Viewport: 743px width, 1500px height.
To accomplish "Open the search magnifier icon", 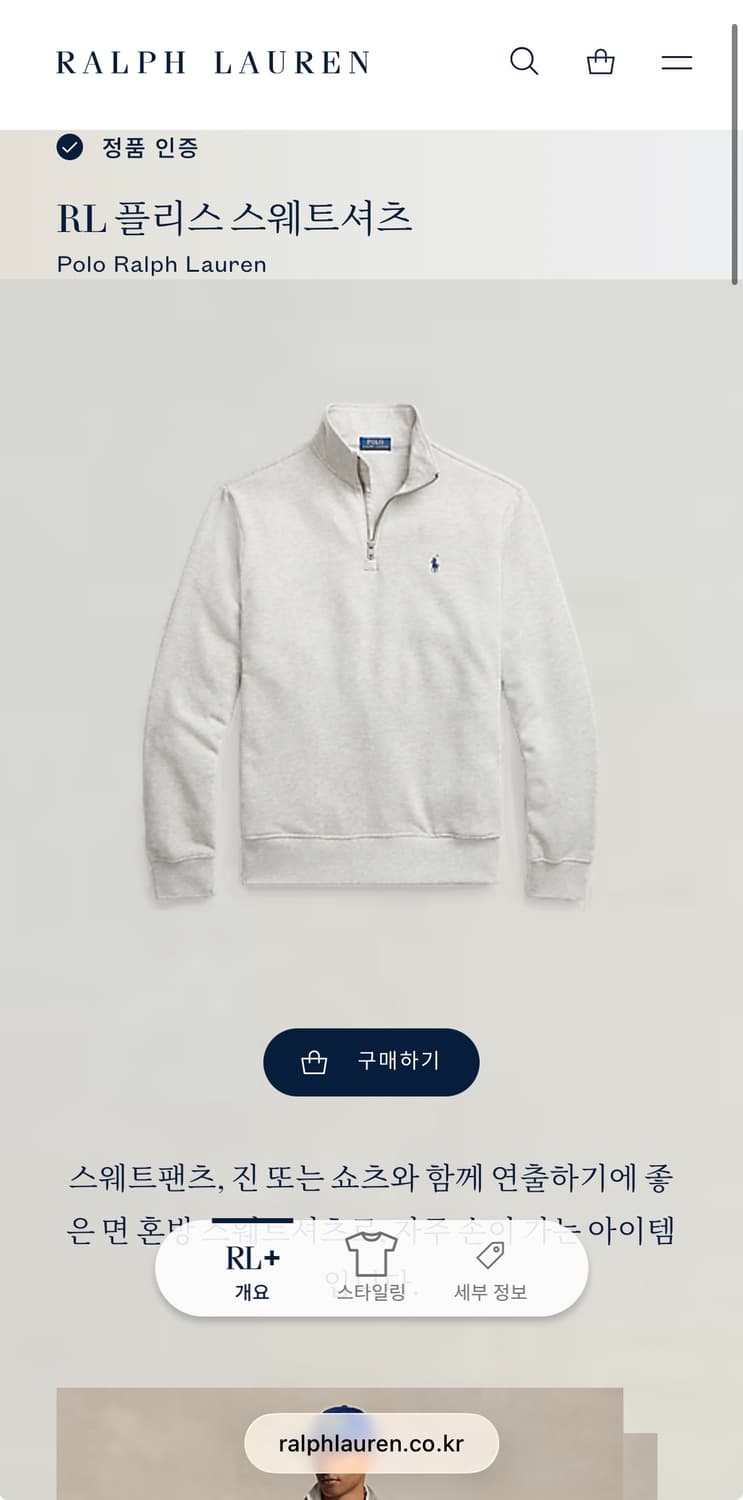I will [x=524, y=61].
